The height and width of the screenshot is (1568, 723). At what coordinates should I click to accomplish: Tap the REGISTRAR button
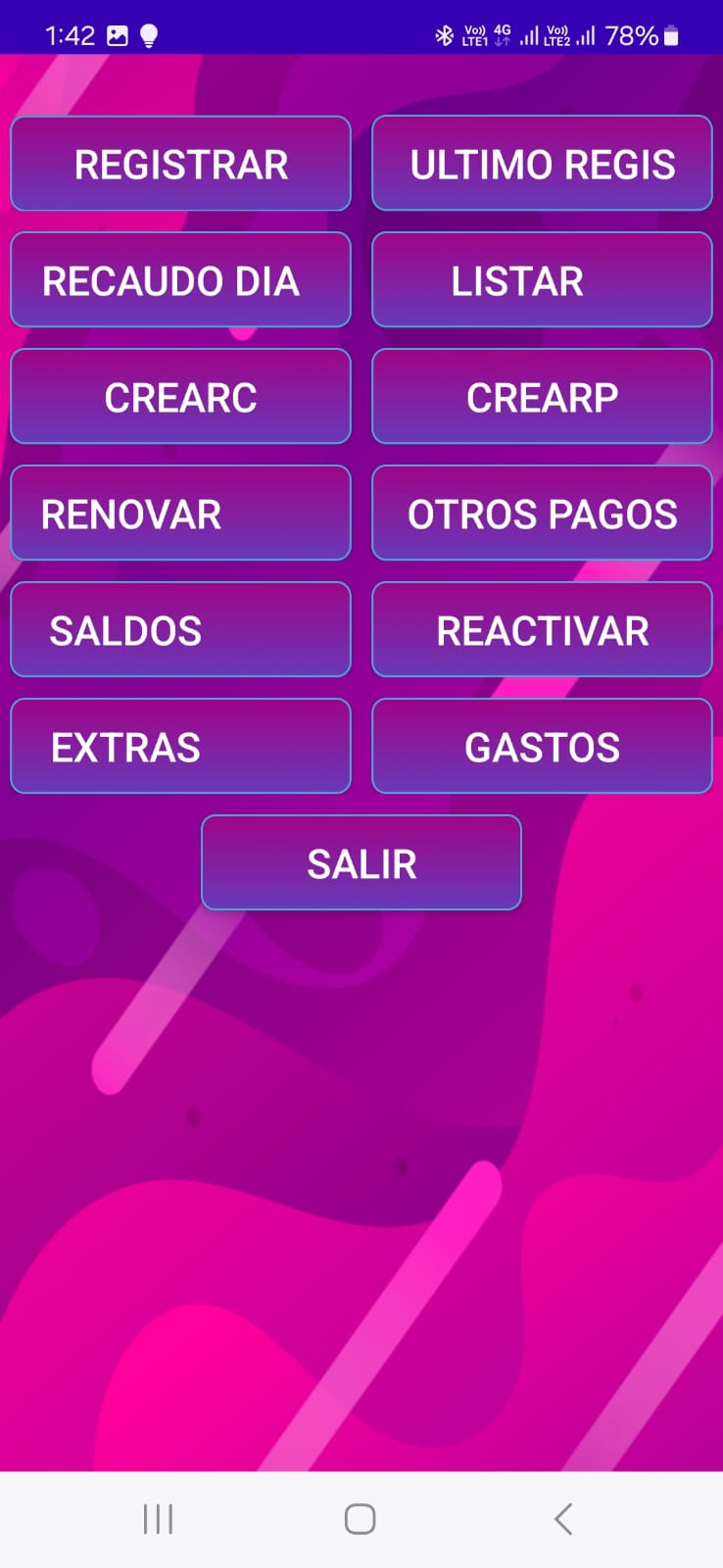click(x=180, y=164)
